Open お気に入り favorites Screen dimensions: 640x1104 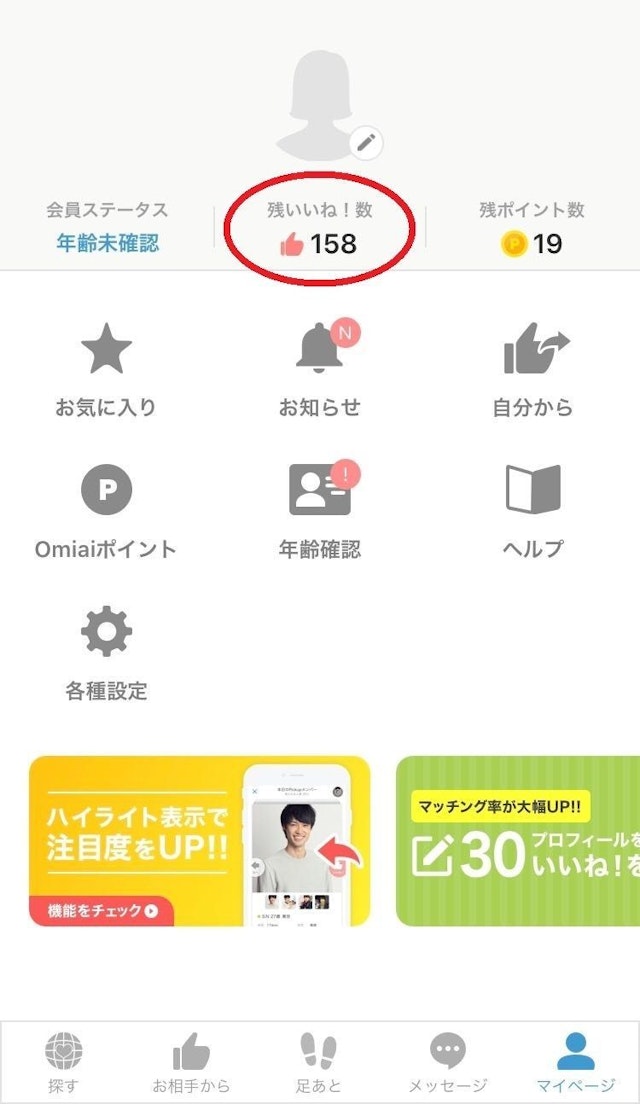[x=106, y=370]
